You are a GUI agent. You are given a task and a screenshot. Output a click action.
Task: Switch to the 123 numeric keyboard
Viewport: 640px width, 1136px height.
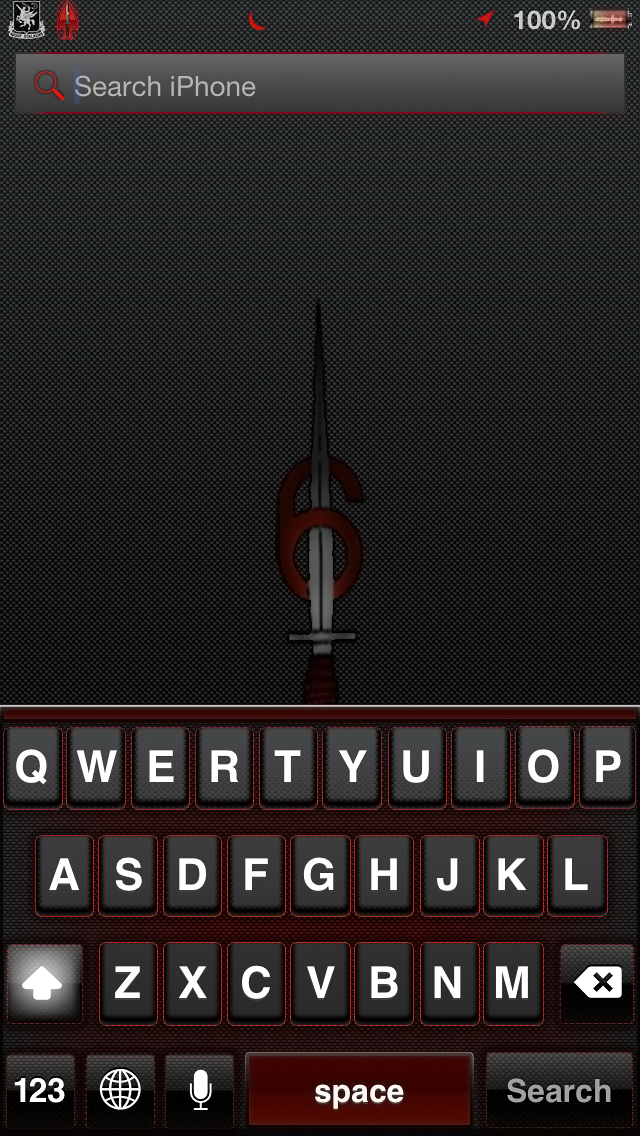(40, 1090)
